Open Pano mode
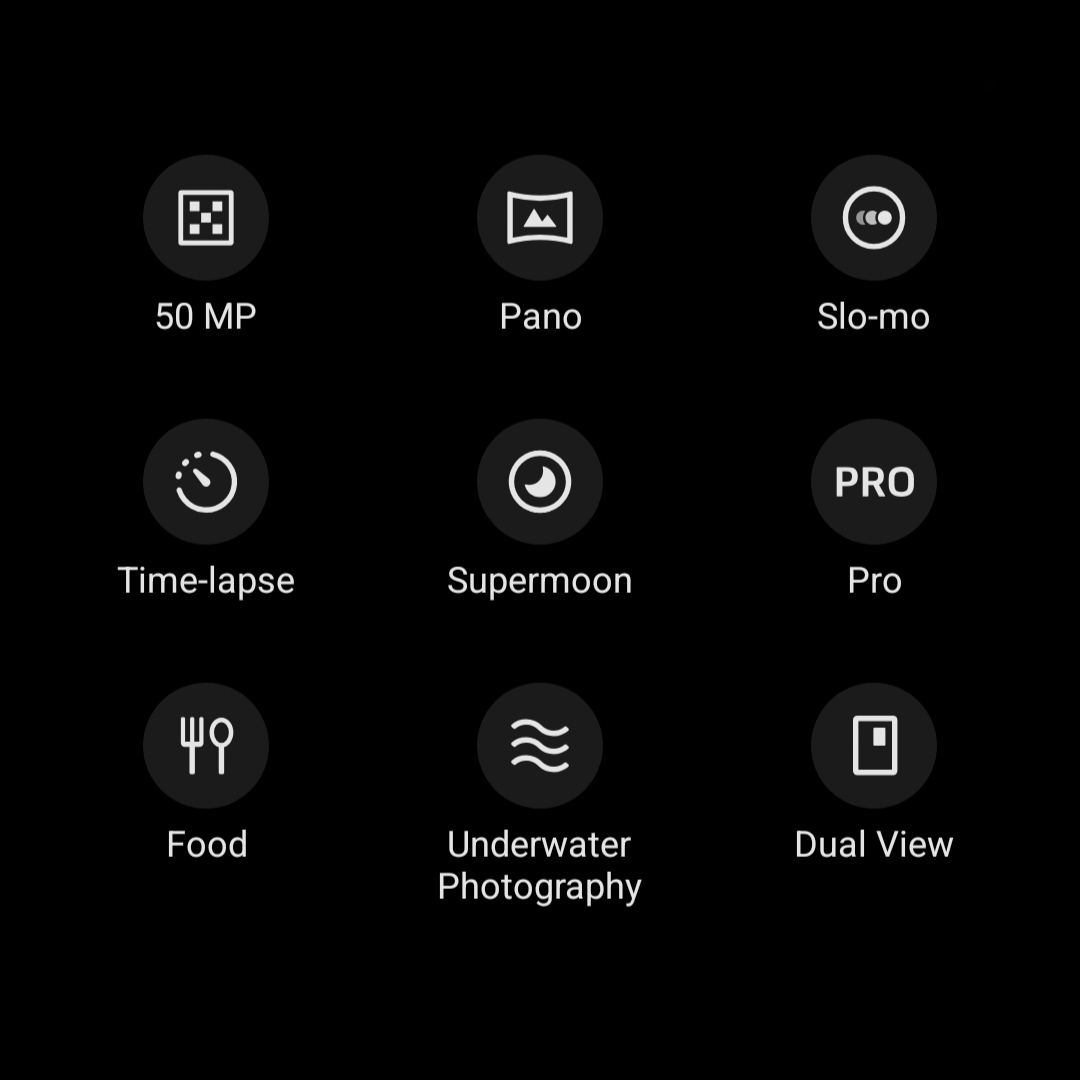The image size is (1080, 1080). point(540,218)
